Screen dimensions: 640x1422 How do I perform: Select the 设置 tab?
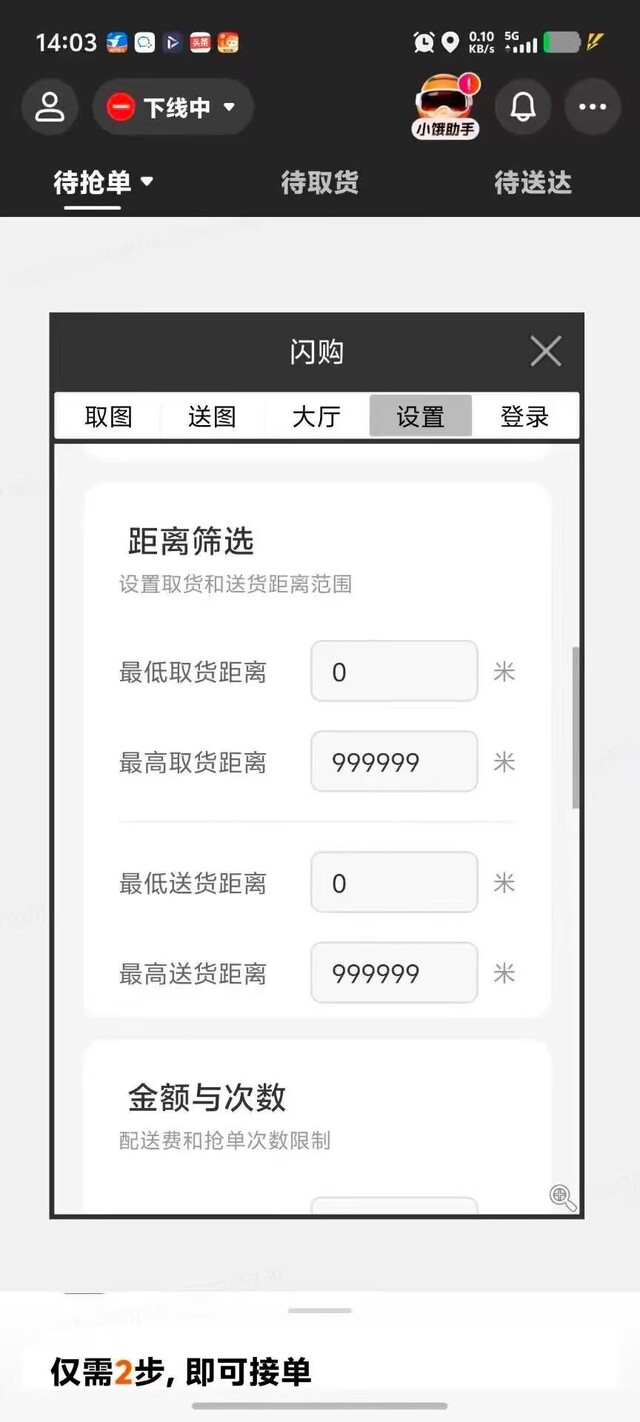420,416
